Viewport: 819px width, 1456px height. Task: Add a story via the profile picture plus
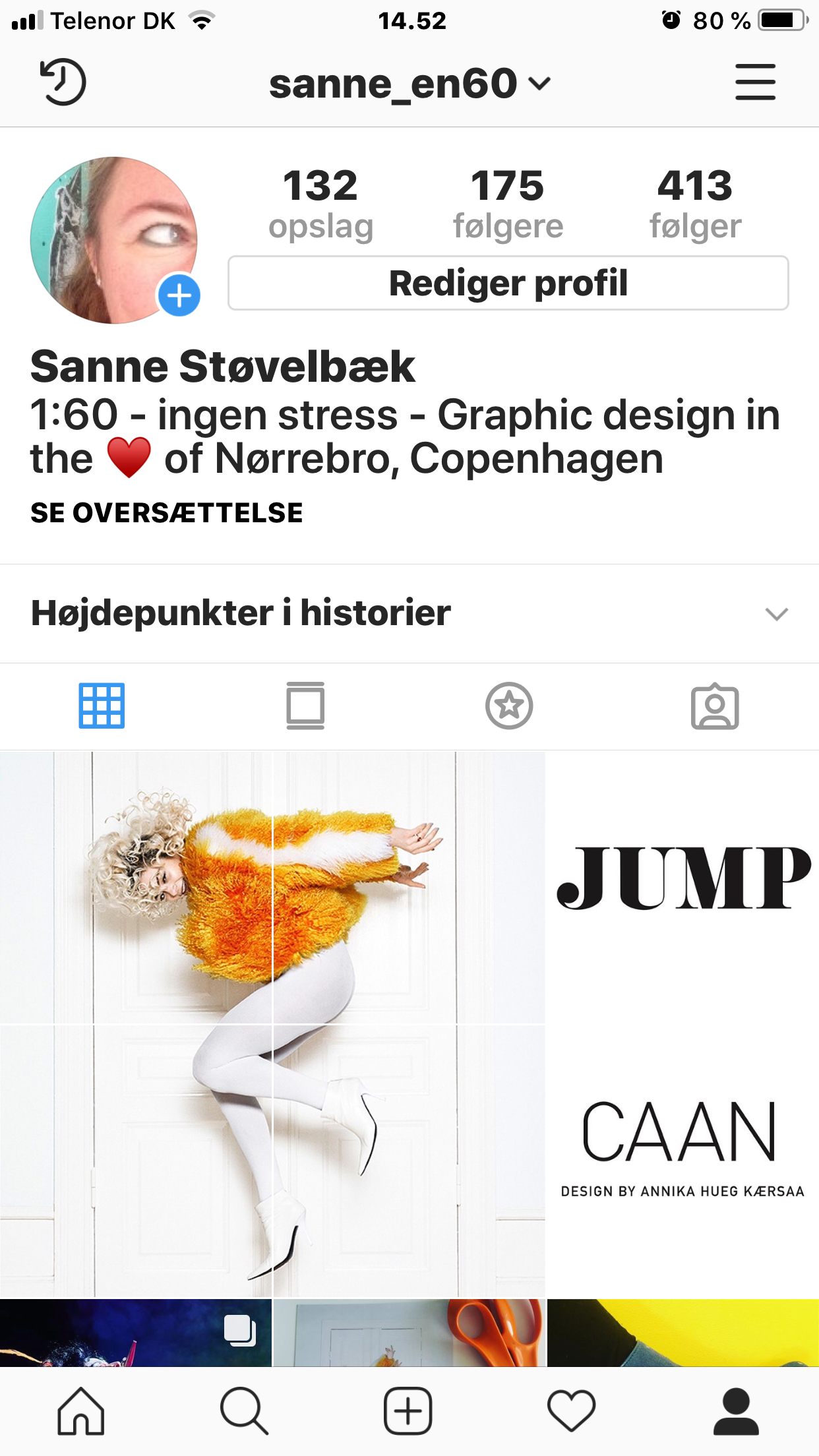coord(179,295)
